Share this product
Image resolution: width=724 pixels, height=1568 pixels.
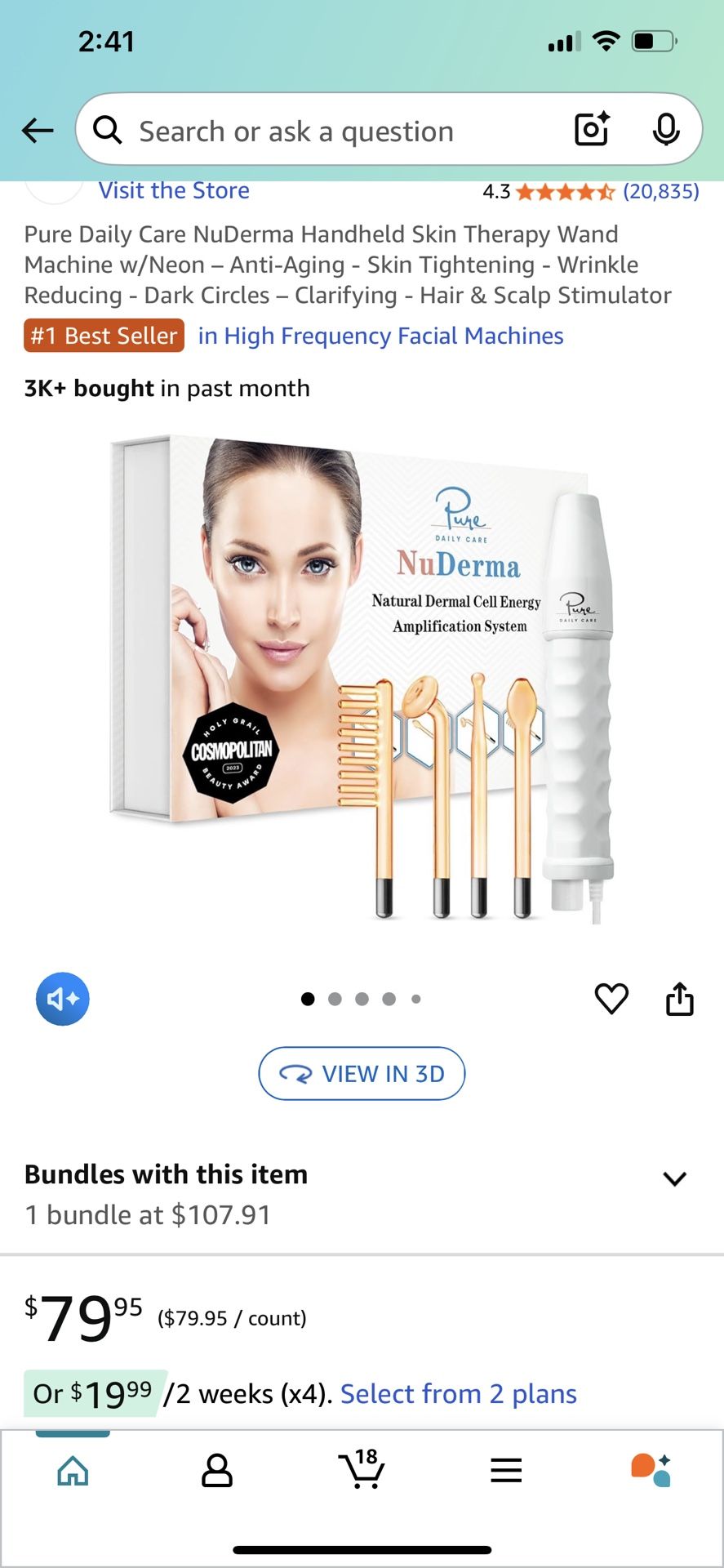pyautogui.click(x=679, y=998)
